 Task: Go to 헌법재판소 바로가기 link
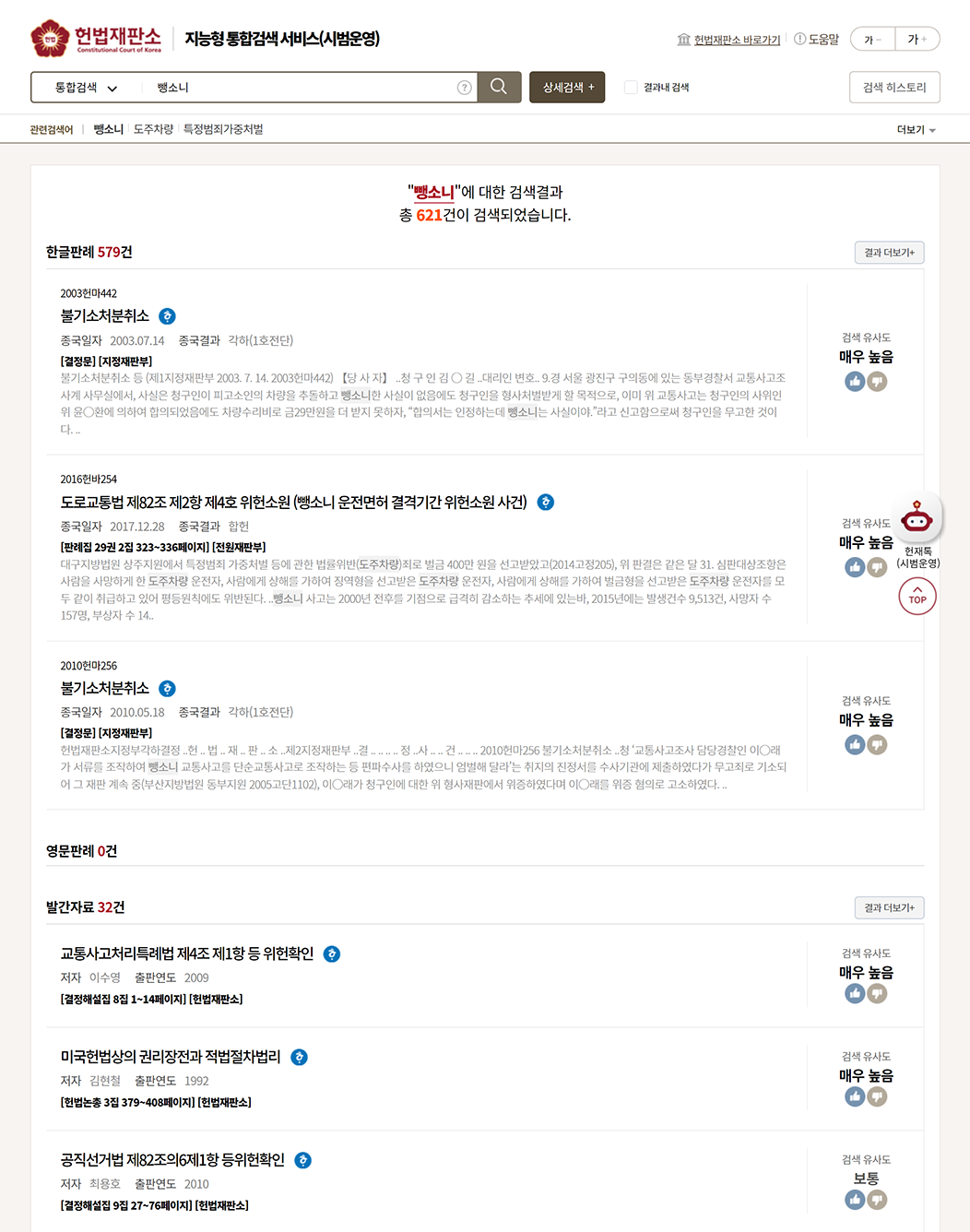736,40
